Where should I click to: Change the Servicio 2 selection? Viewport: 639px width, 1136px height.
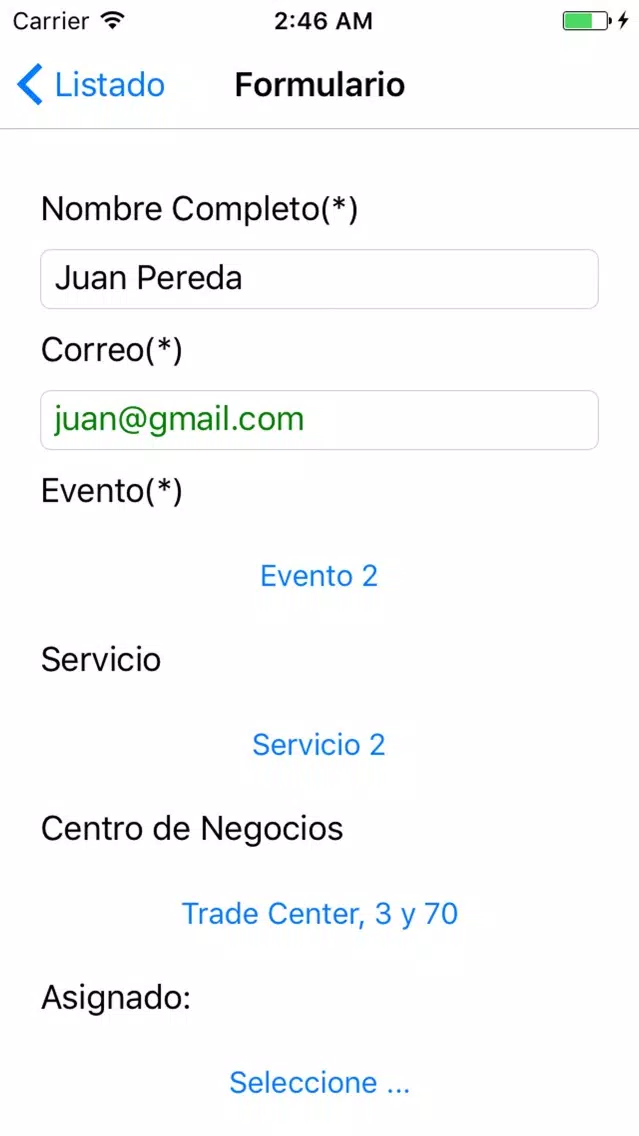click(x=319, y=745)
